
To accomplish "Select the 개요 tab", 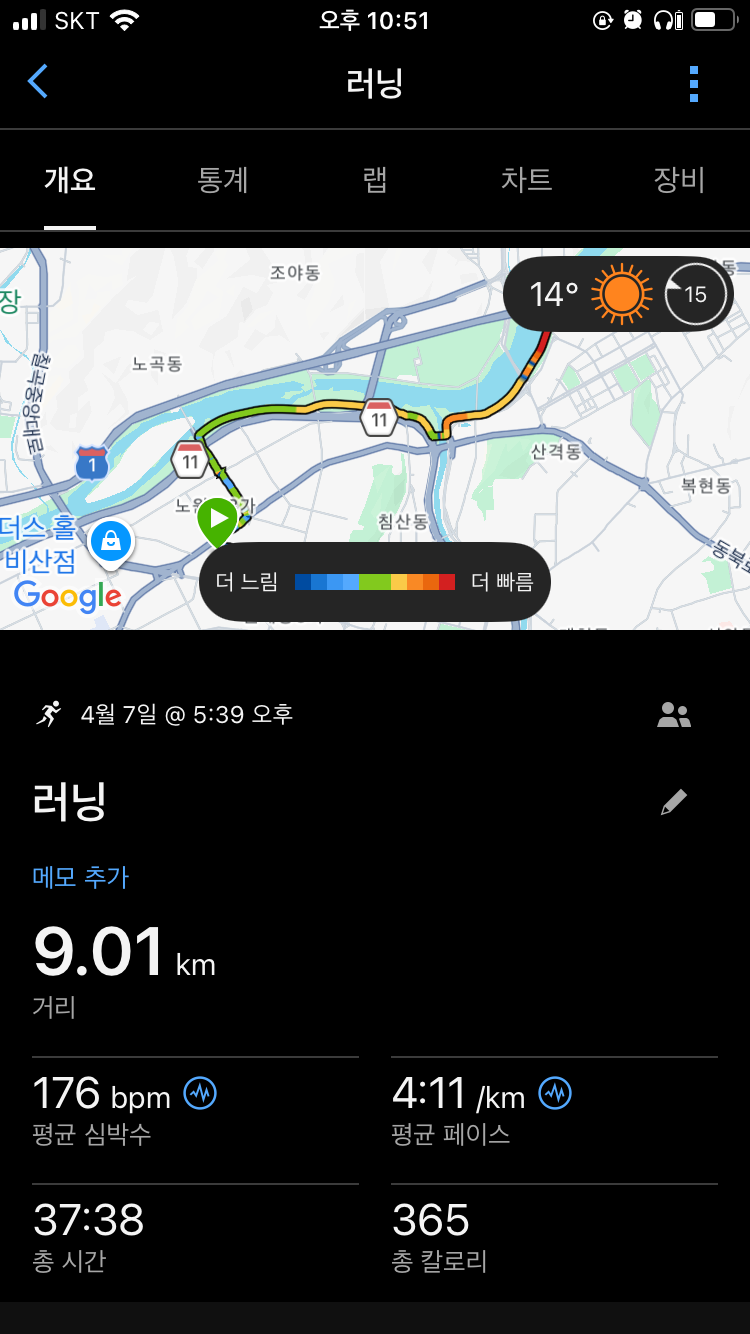I will [70, 180].
